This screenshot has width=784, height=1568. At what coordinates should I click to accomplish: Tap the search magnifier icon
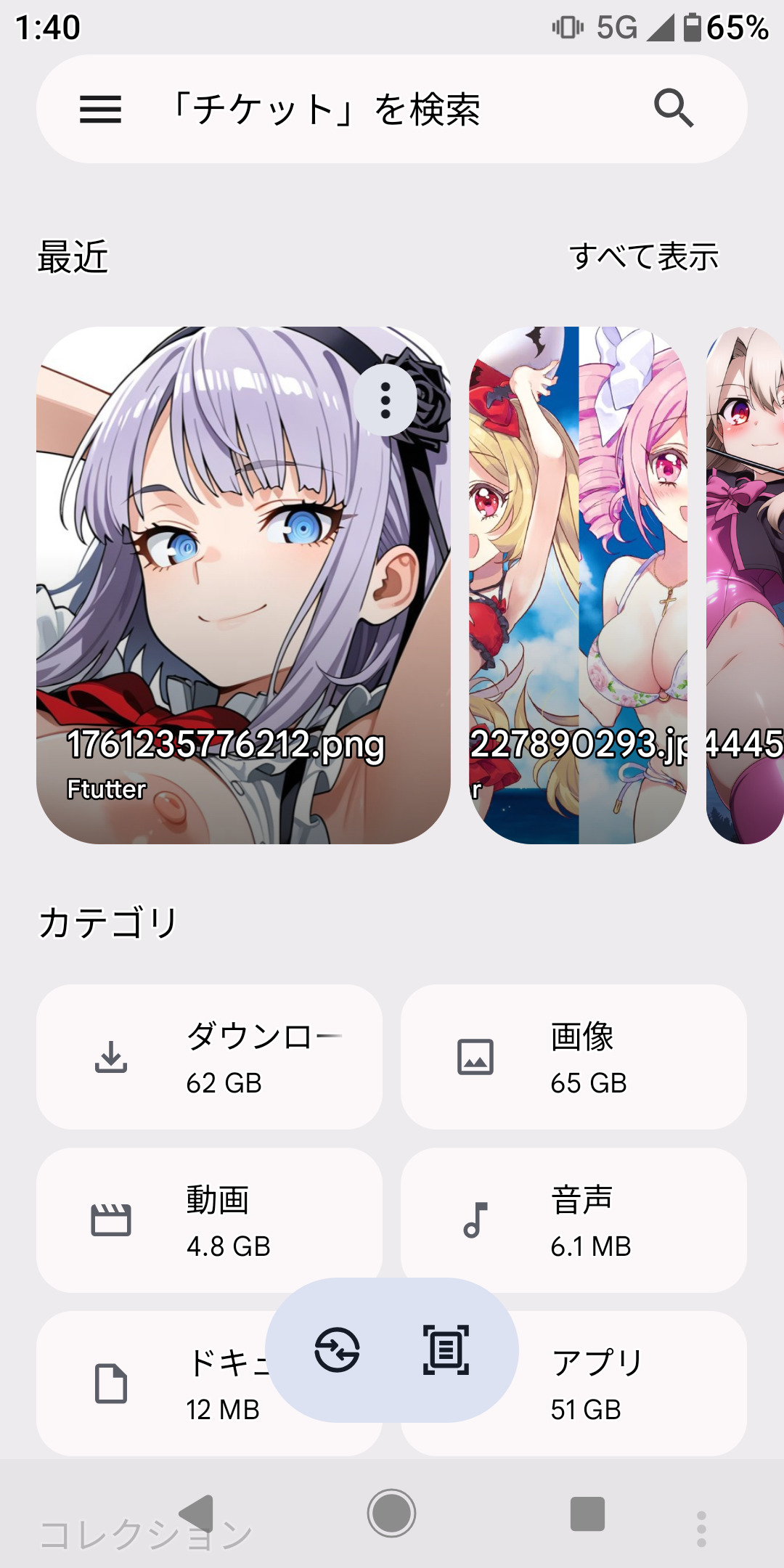pos(674,110)
